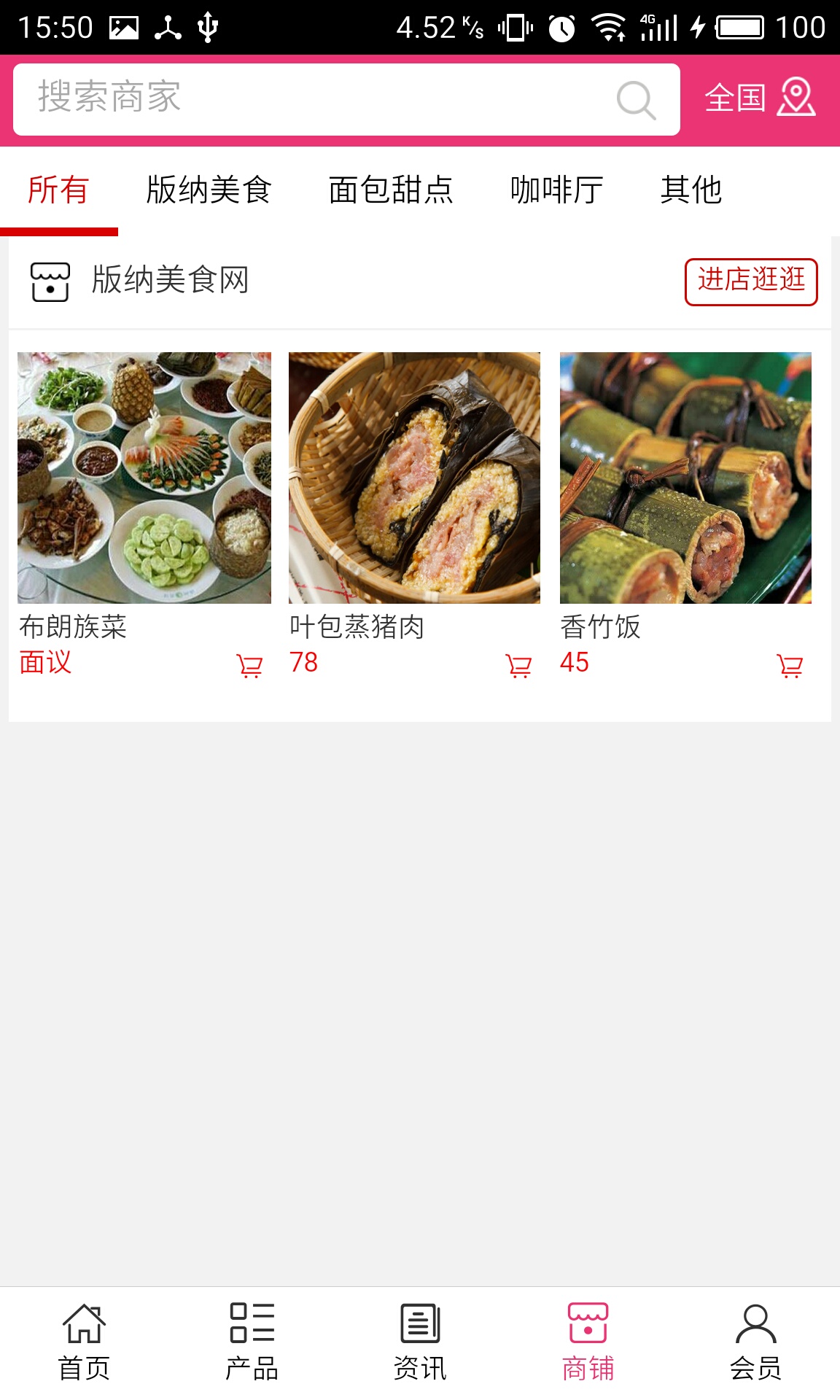Viewport: 840px width, 1400px height.
Task: View the 布朗族菜 product
Action: 144,478
